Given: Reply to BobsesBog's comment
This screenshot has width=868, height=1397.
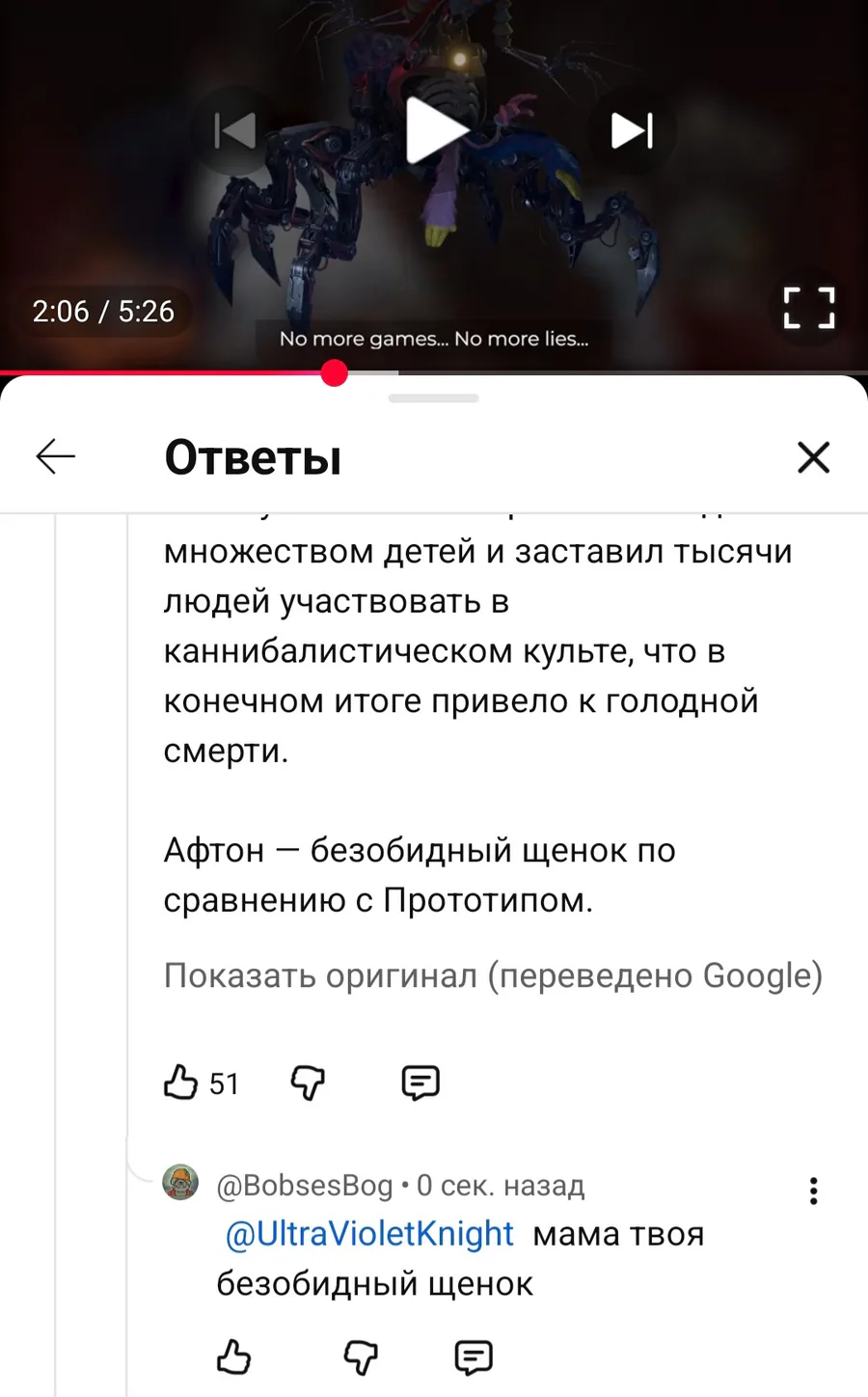Looking at the screenshot, I should (474, 1357).
